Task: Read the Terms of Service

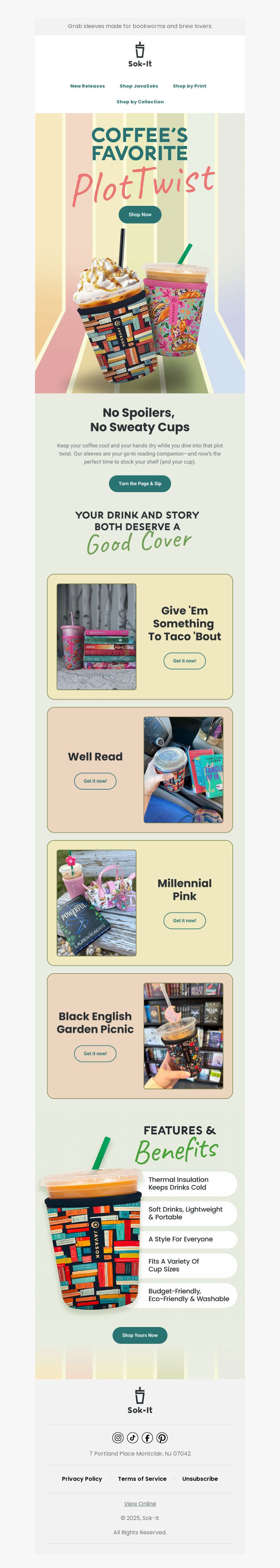Action: tap(142, 1478)
